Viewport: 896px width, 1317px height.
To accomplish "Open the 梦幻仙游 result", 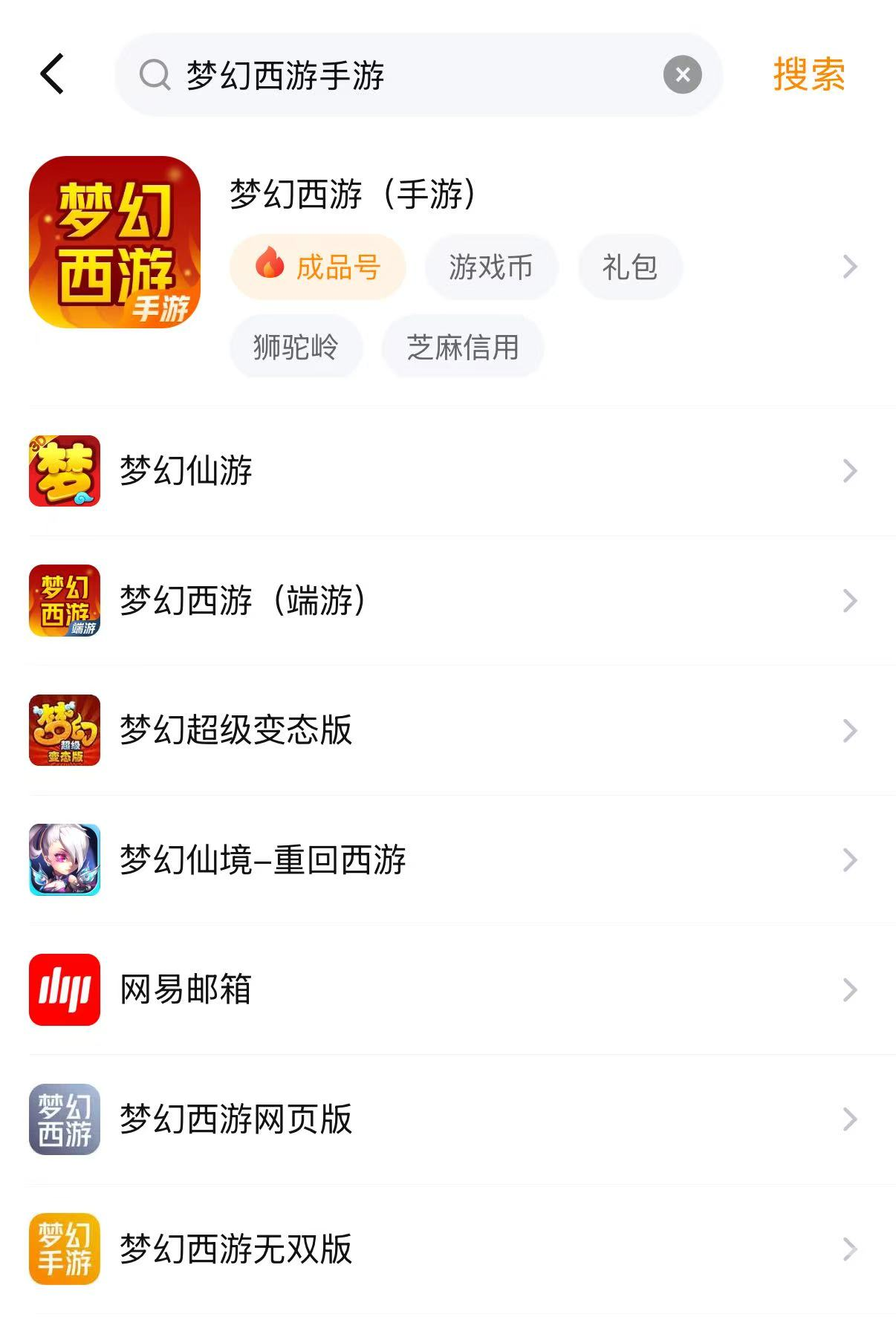I will pos(446,471).
